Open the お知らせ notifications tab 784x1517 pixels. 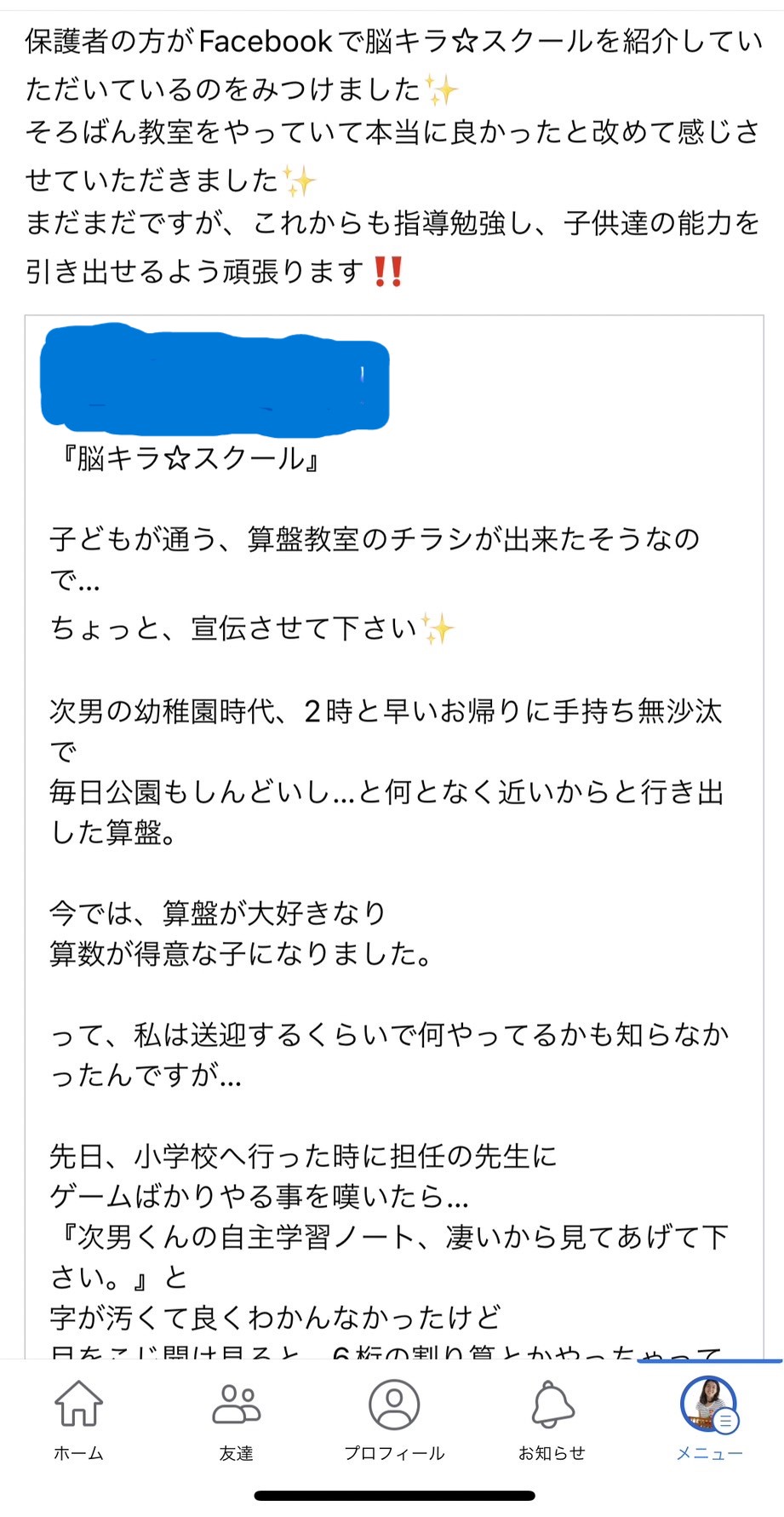552,1420
